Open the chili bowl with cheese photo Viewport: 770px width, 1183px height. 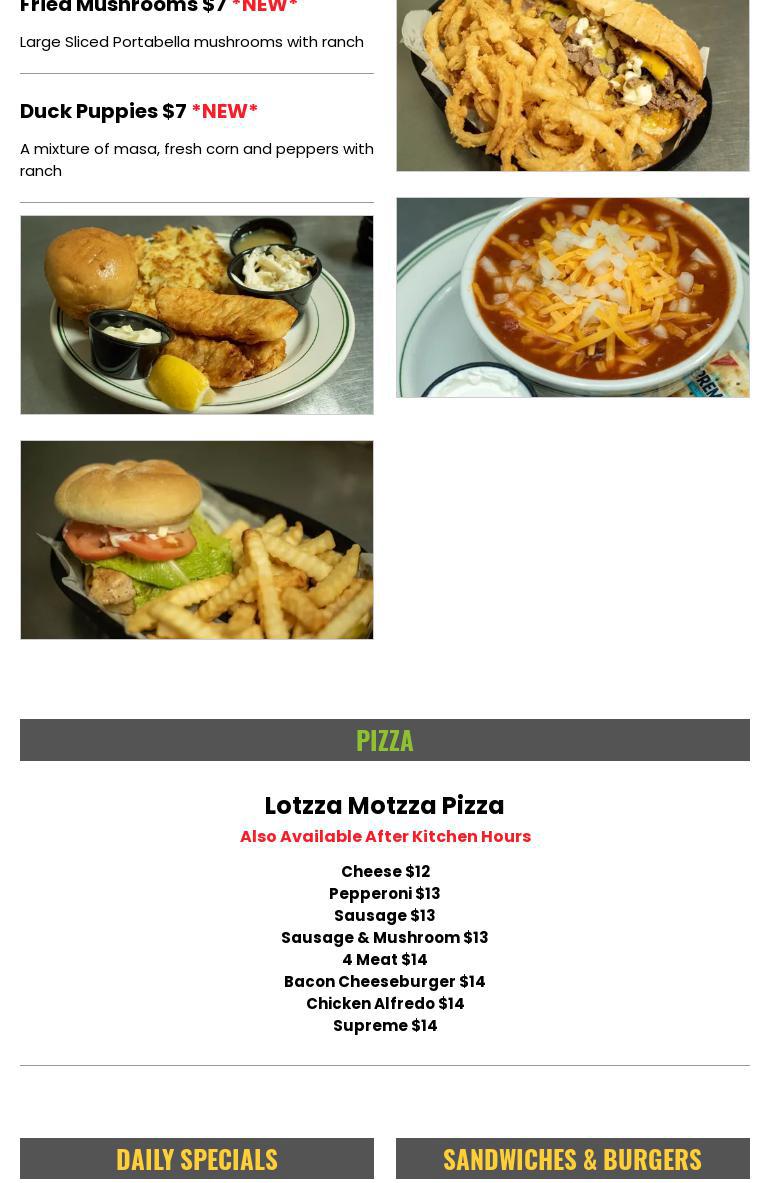tap(572, 297)
